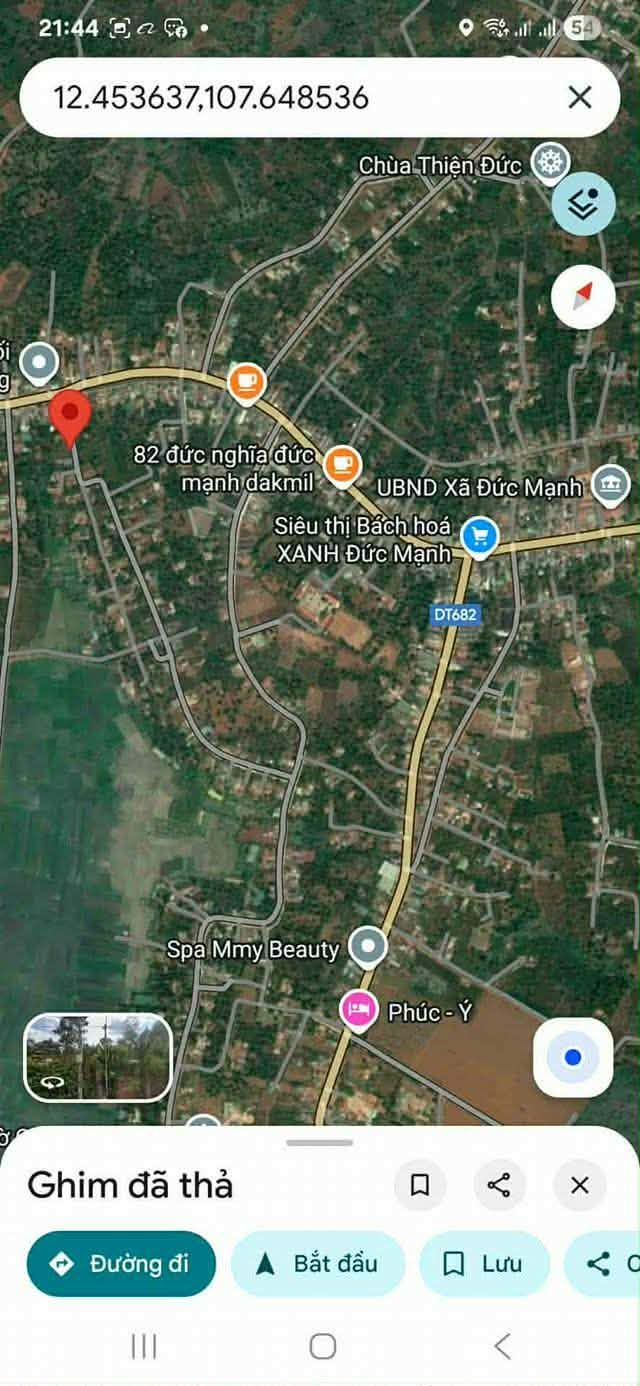Image resolution: width=640 pixels, height=1386 pixels.
Task: Start navigation with Bắt đầu
Action: [x=318, y=1264]
